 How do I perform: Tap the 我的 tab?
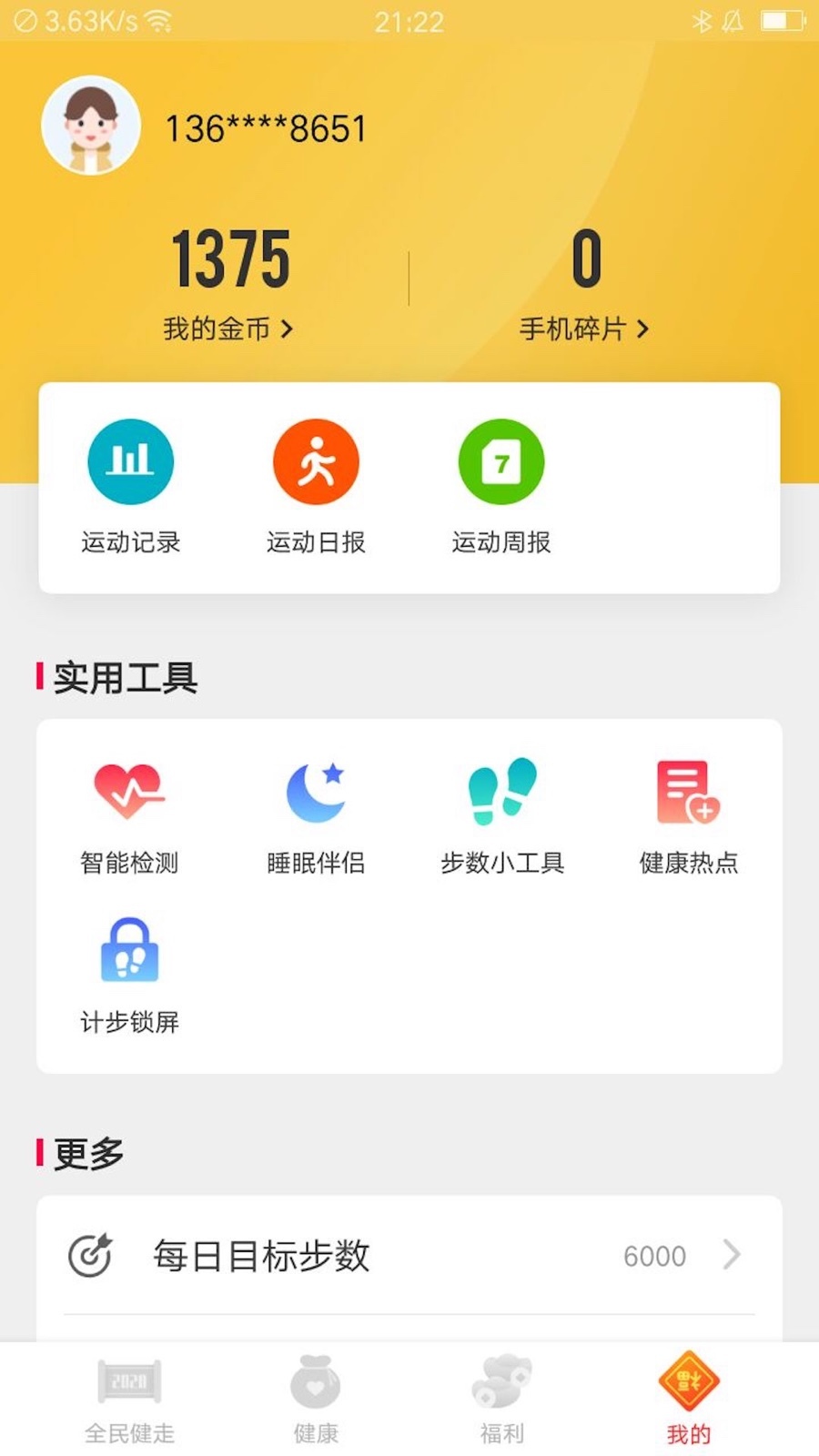(689, 1400)
